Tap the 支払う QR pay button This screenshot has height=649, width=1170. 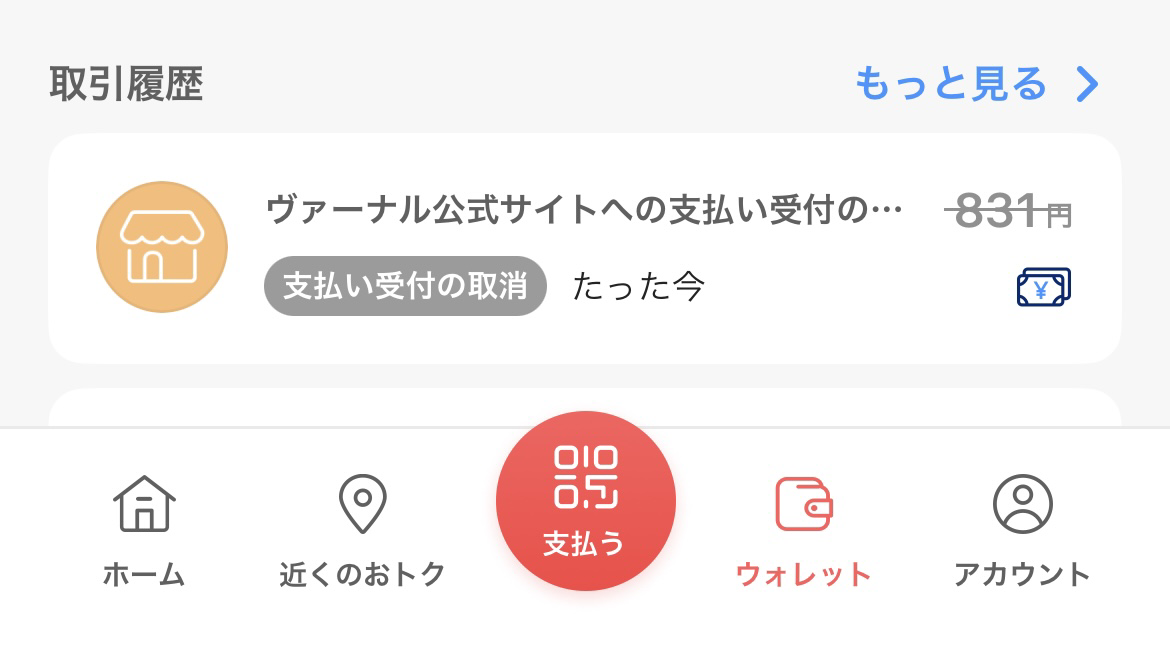pyautogui.click(x=586, y=501)
